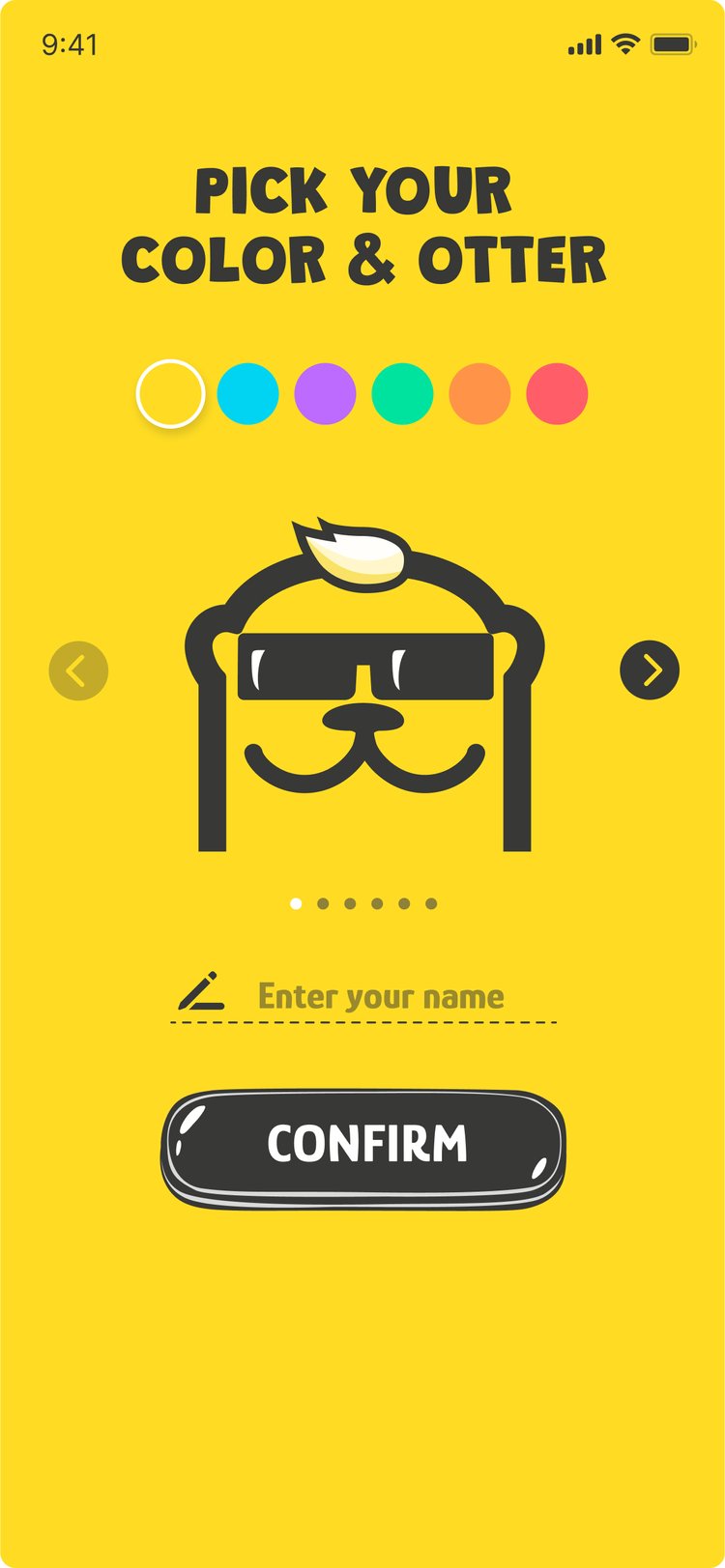Screen dimensions: 725x1568
Task: Show the next otter with right arrow
Action: tap(650, 670)
